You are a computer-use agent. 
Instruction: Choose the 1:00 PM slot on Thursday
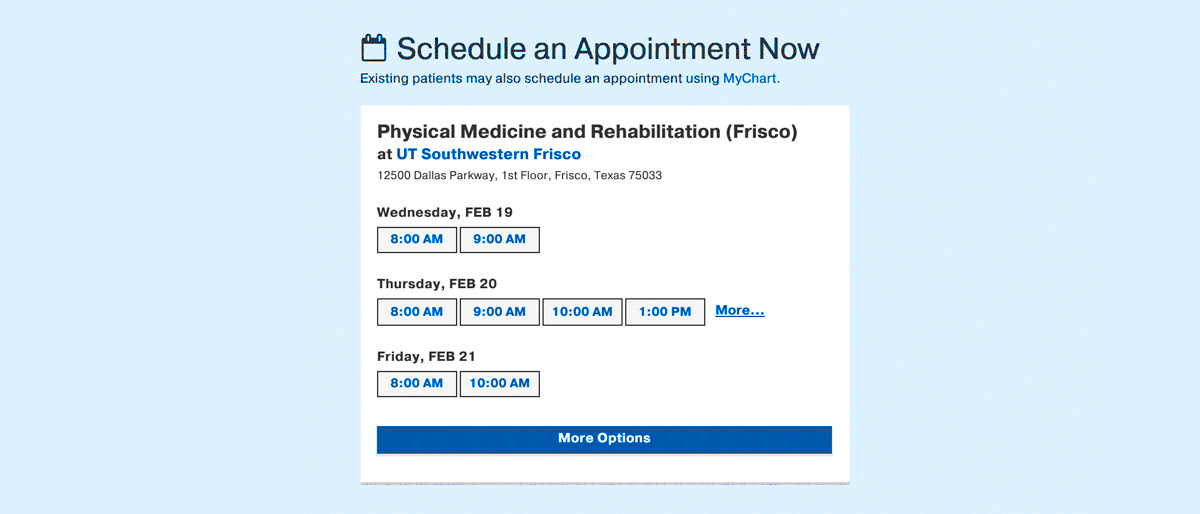665,312
